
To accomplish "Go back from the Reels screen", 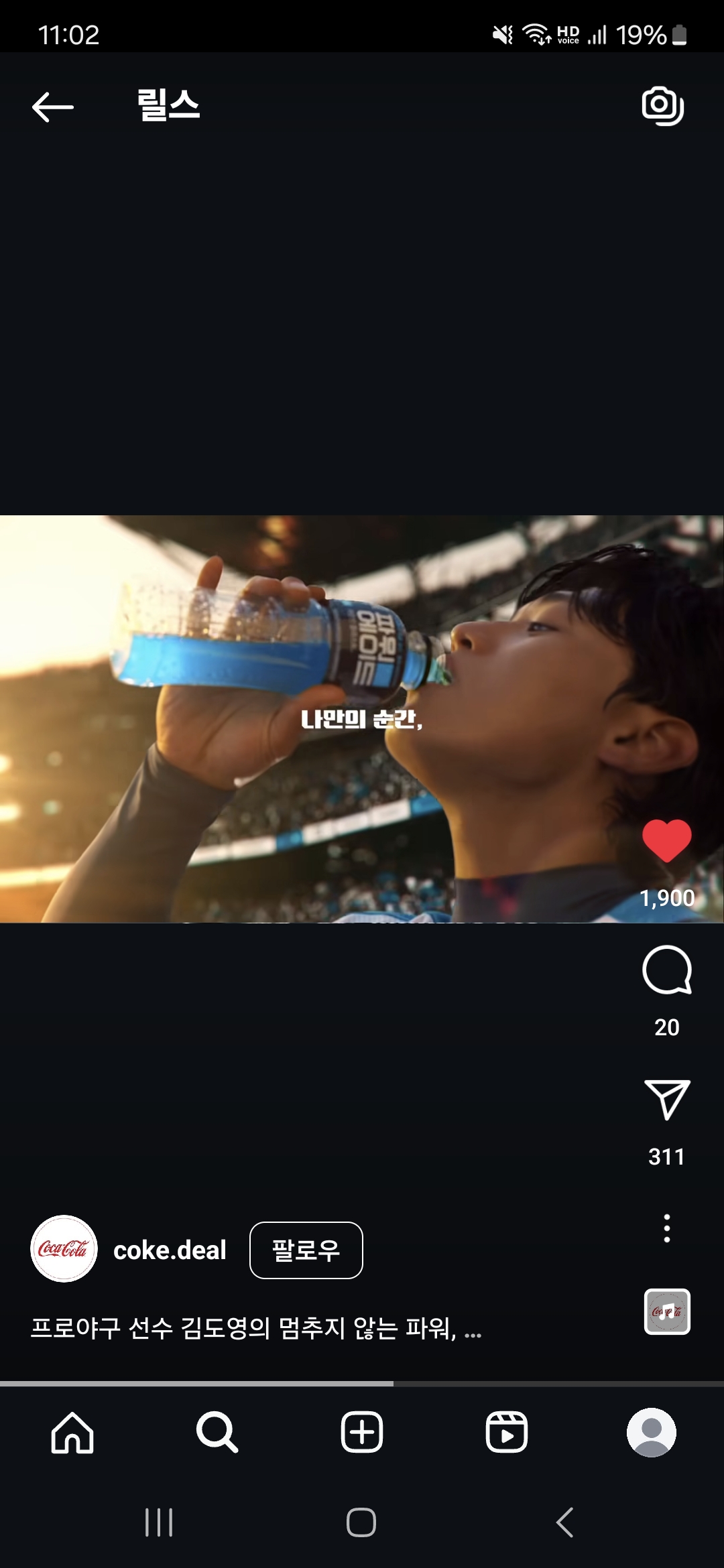I will 52,107.
